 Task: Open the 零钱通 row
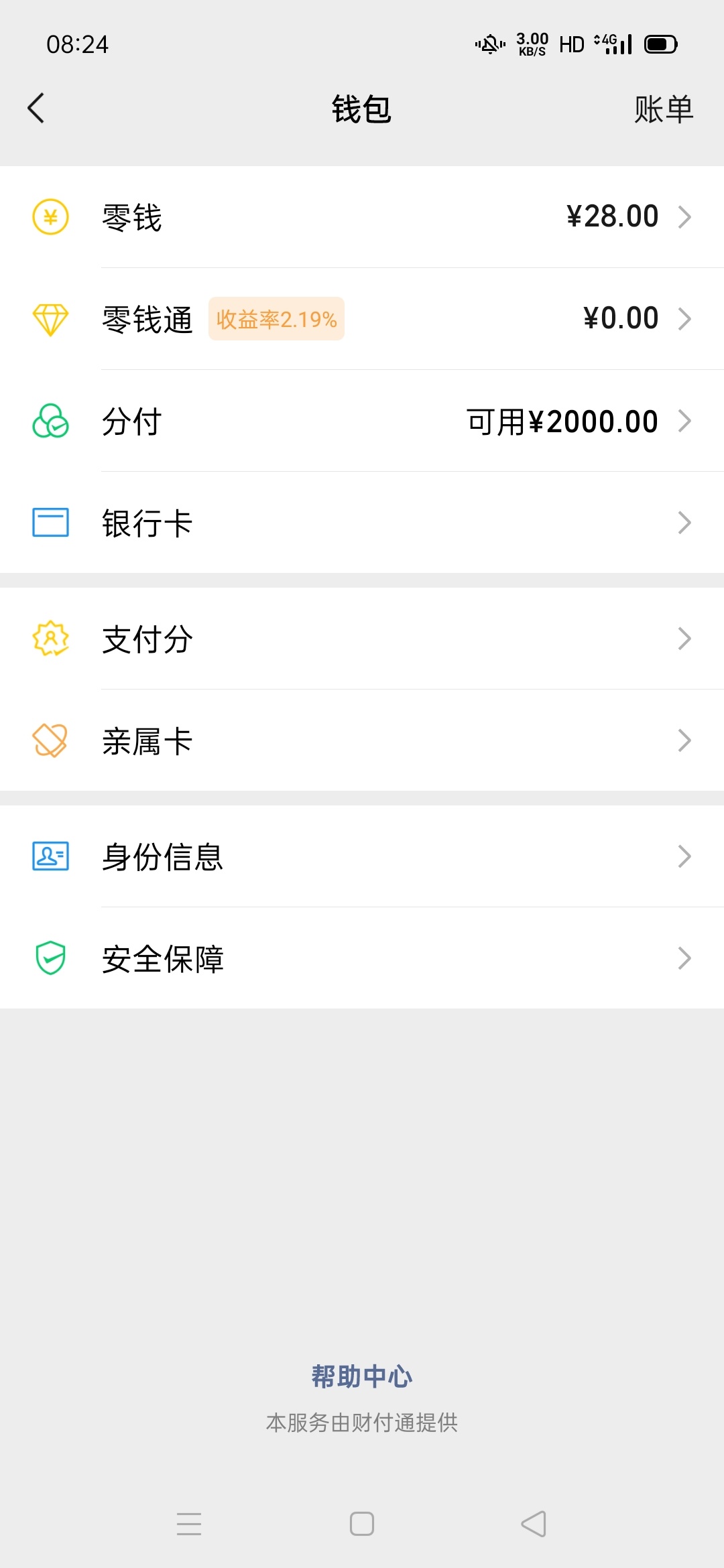(x=362, y=319)
